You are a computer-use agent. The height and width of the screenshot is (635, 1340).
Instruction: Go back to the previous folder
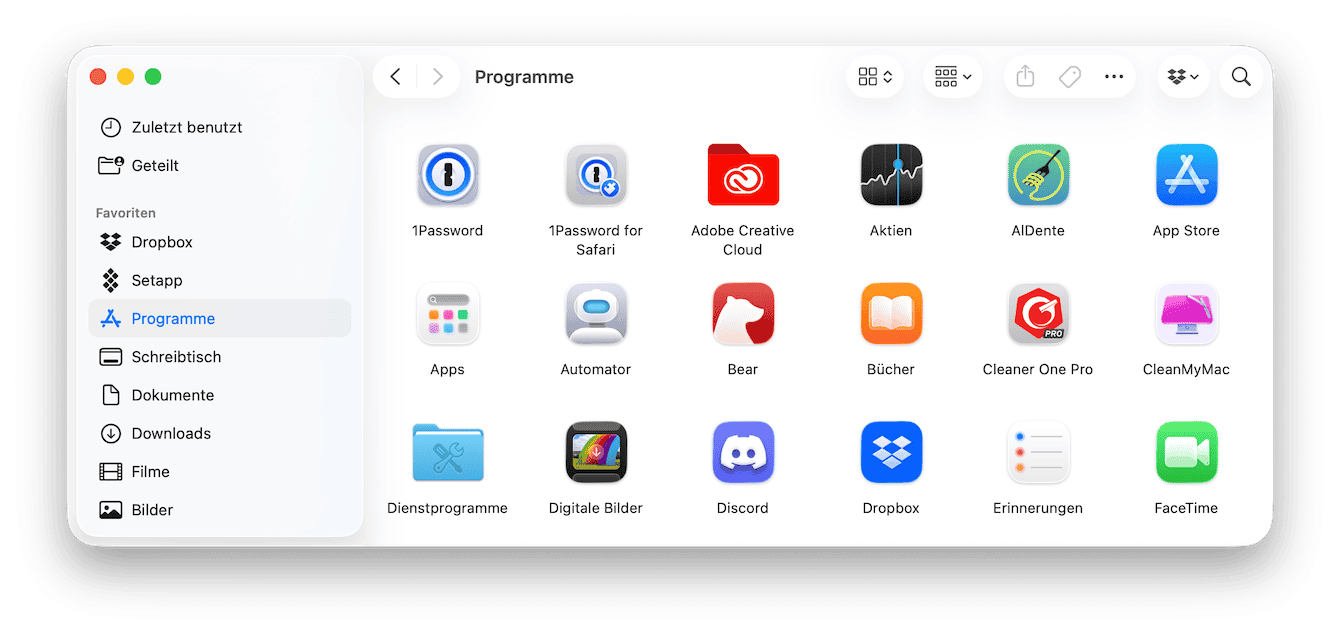point(396,77)
